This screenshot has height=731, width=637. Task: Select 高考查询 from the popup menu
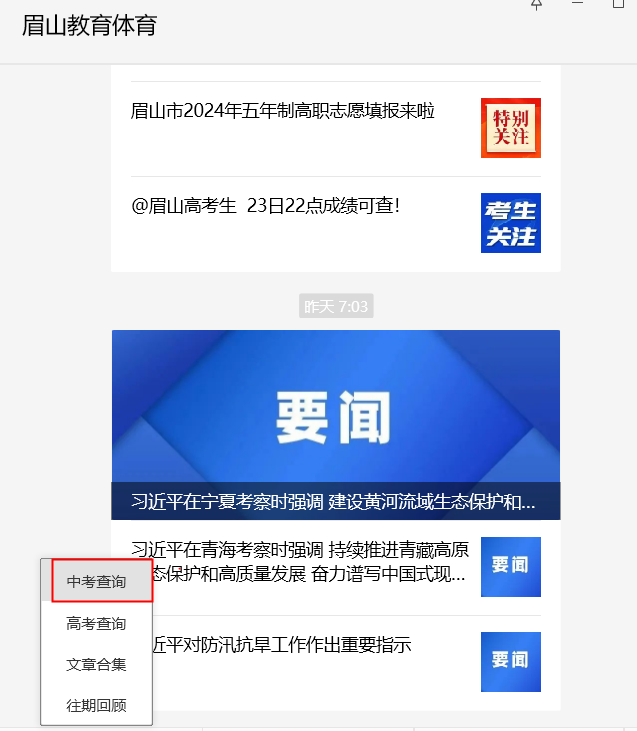point(96,623)
